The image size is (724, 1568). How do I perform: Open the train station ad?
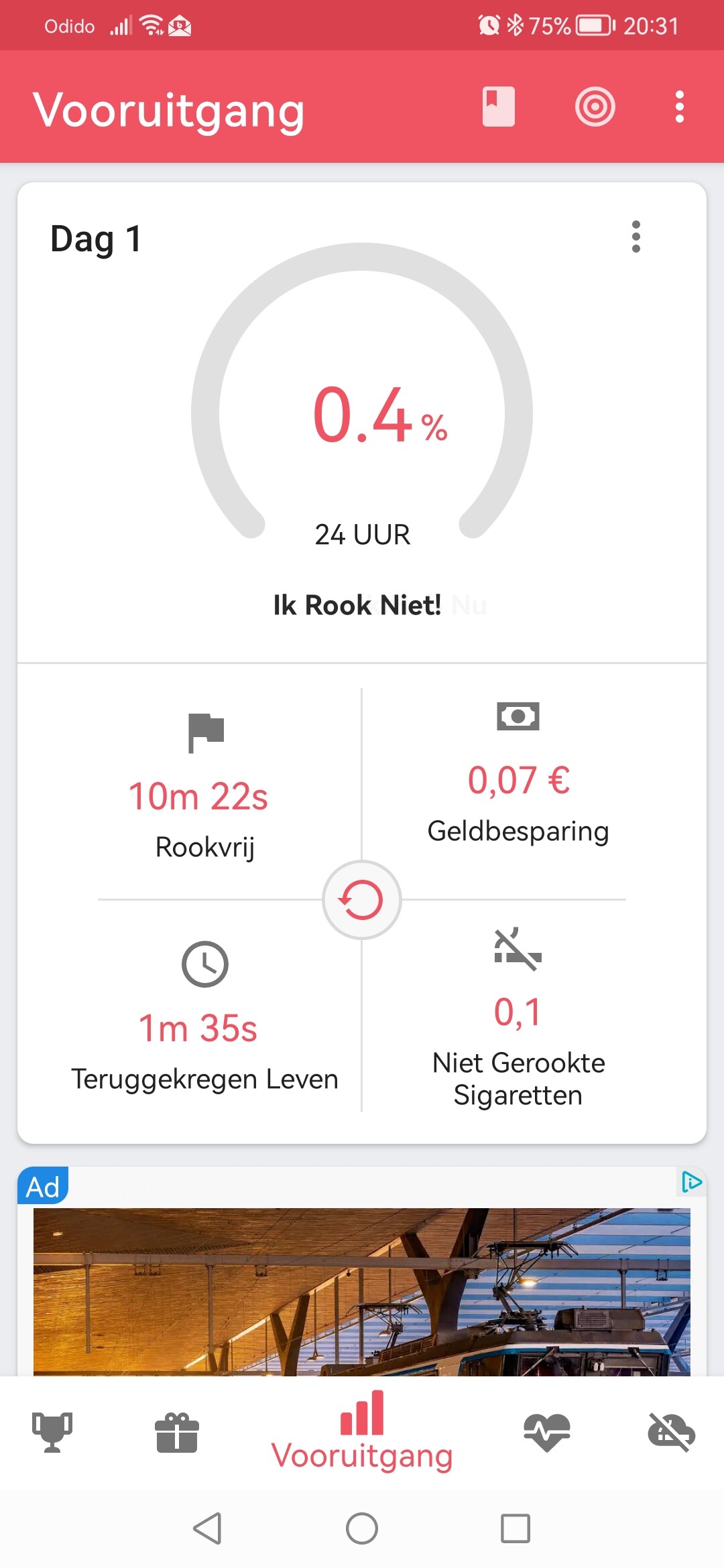click(x=362, y=1291)
